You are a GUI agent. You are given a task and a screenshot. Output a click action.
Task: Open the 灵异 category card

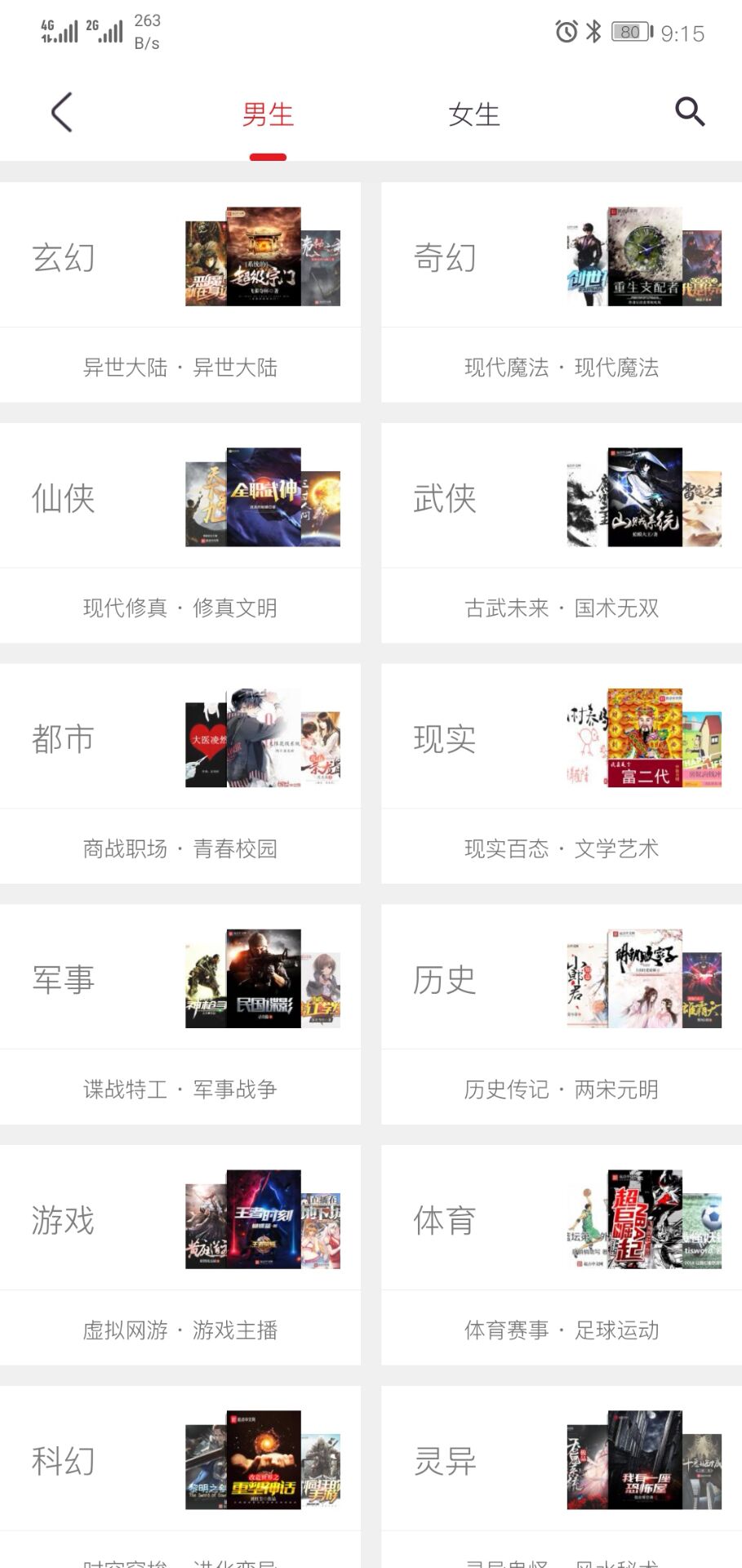pyautogui.click(x=561, y=1459)
